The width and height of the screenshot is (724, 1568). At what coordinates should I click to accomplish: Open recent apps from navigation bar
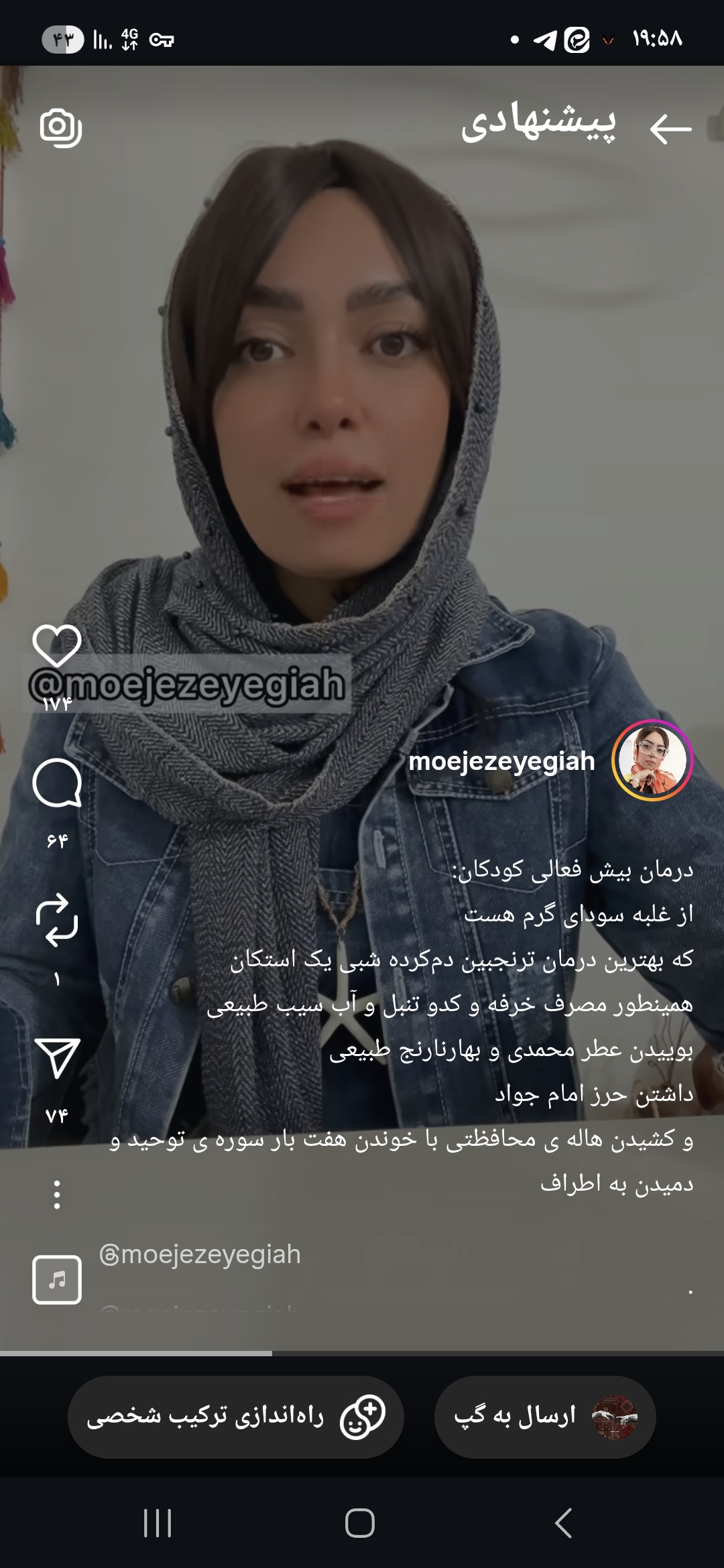(158, 1523)
